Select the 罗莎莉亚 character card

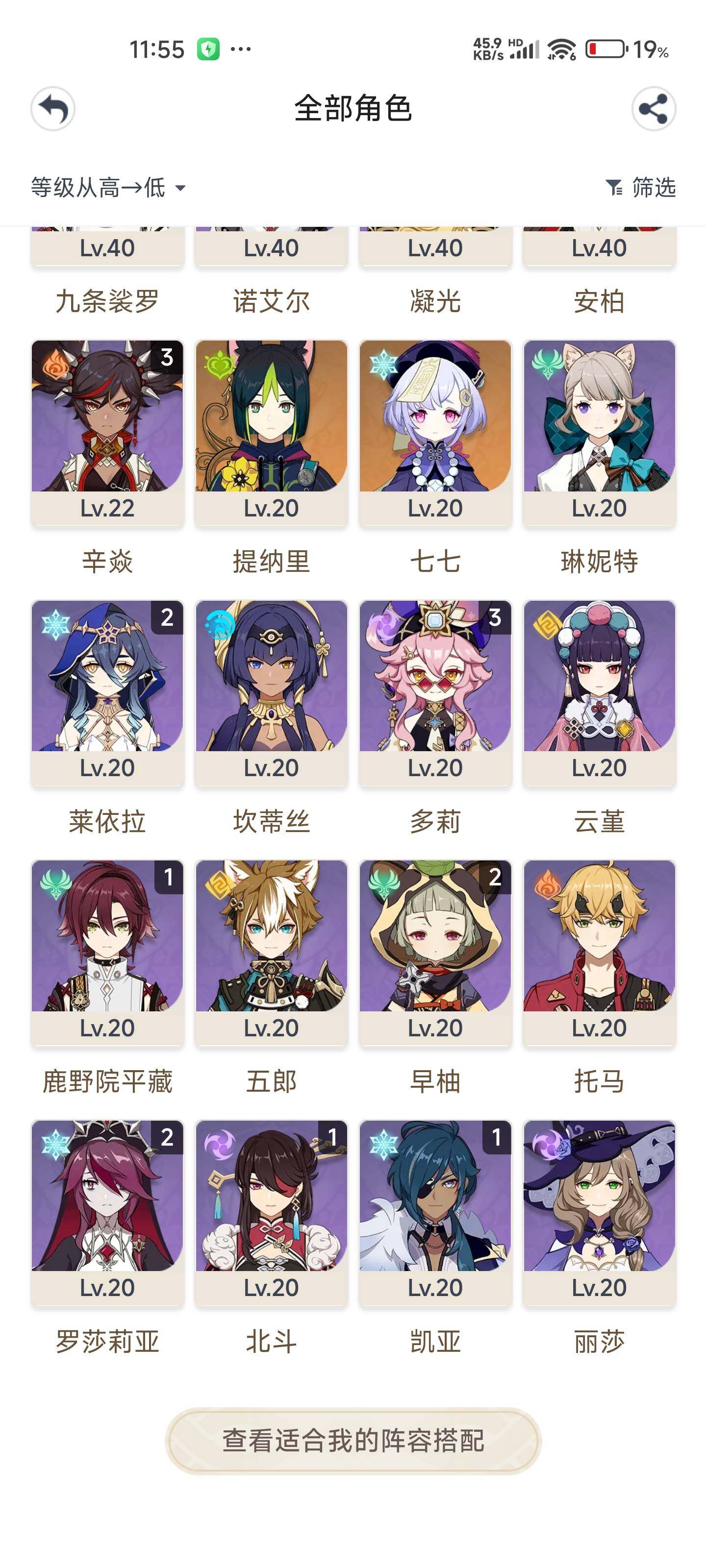point(107,1212)
